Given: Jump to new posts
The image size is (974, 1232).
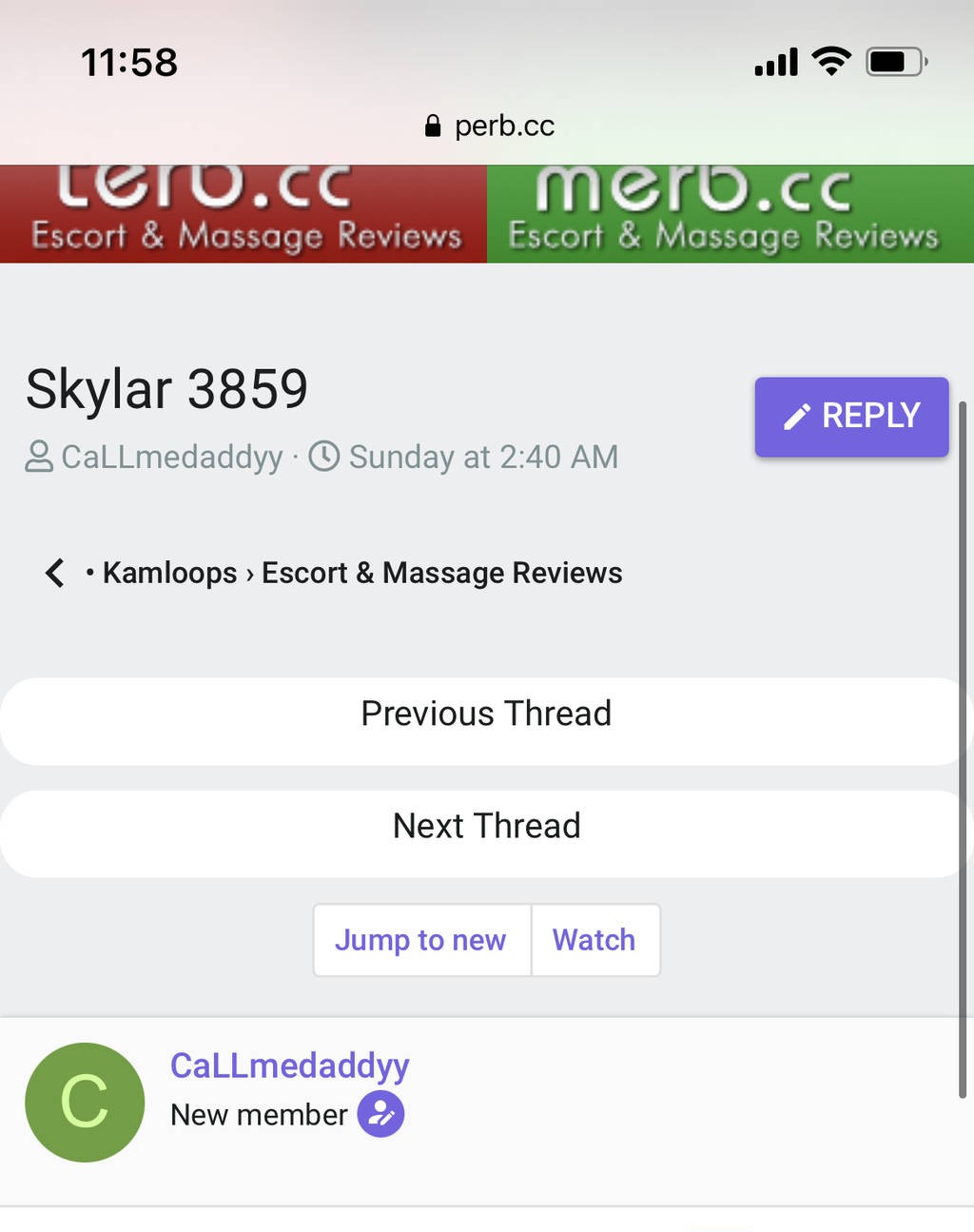Looking at the screenshot, I should point(420,940).
